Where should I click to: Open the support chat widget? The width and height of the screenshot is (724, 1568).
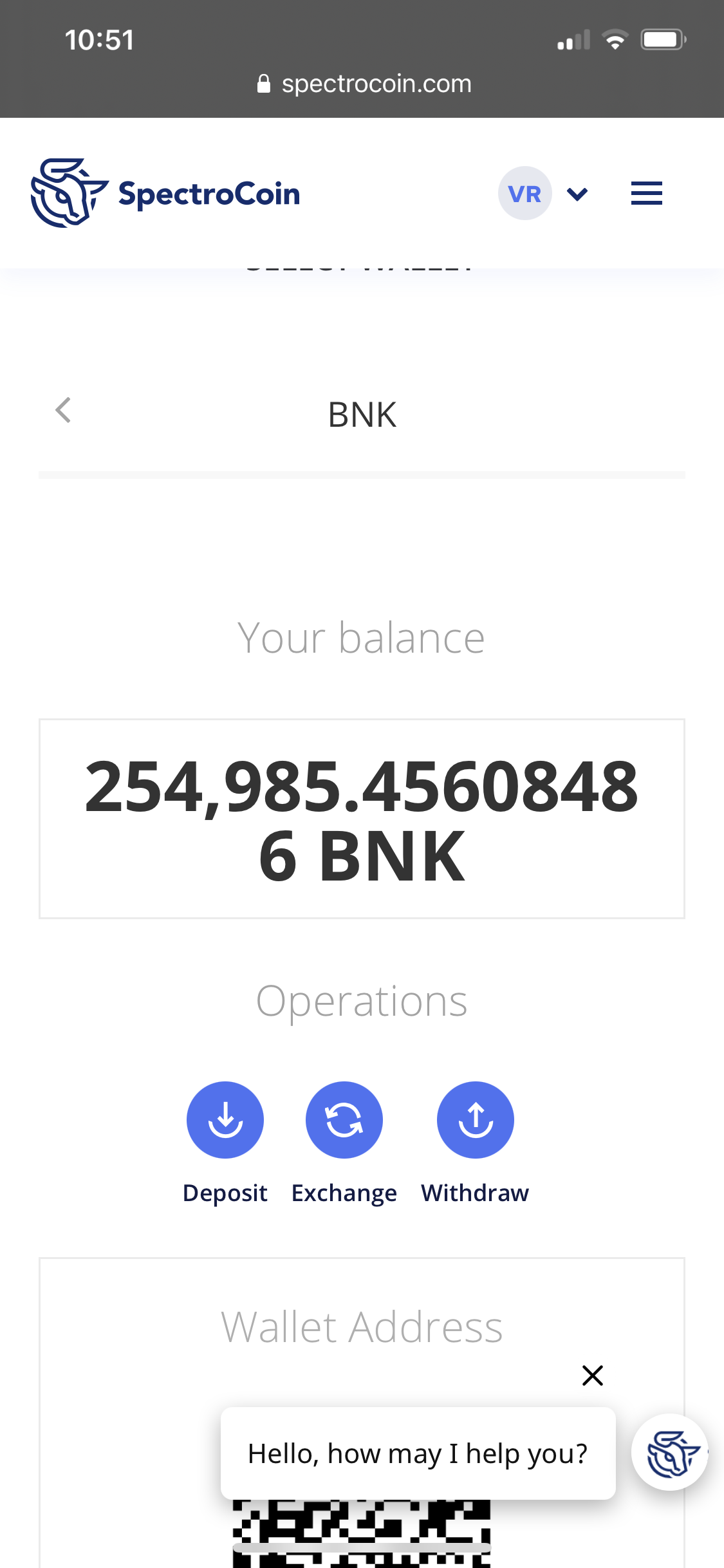[669, 1453]
